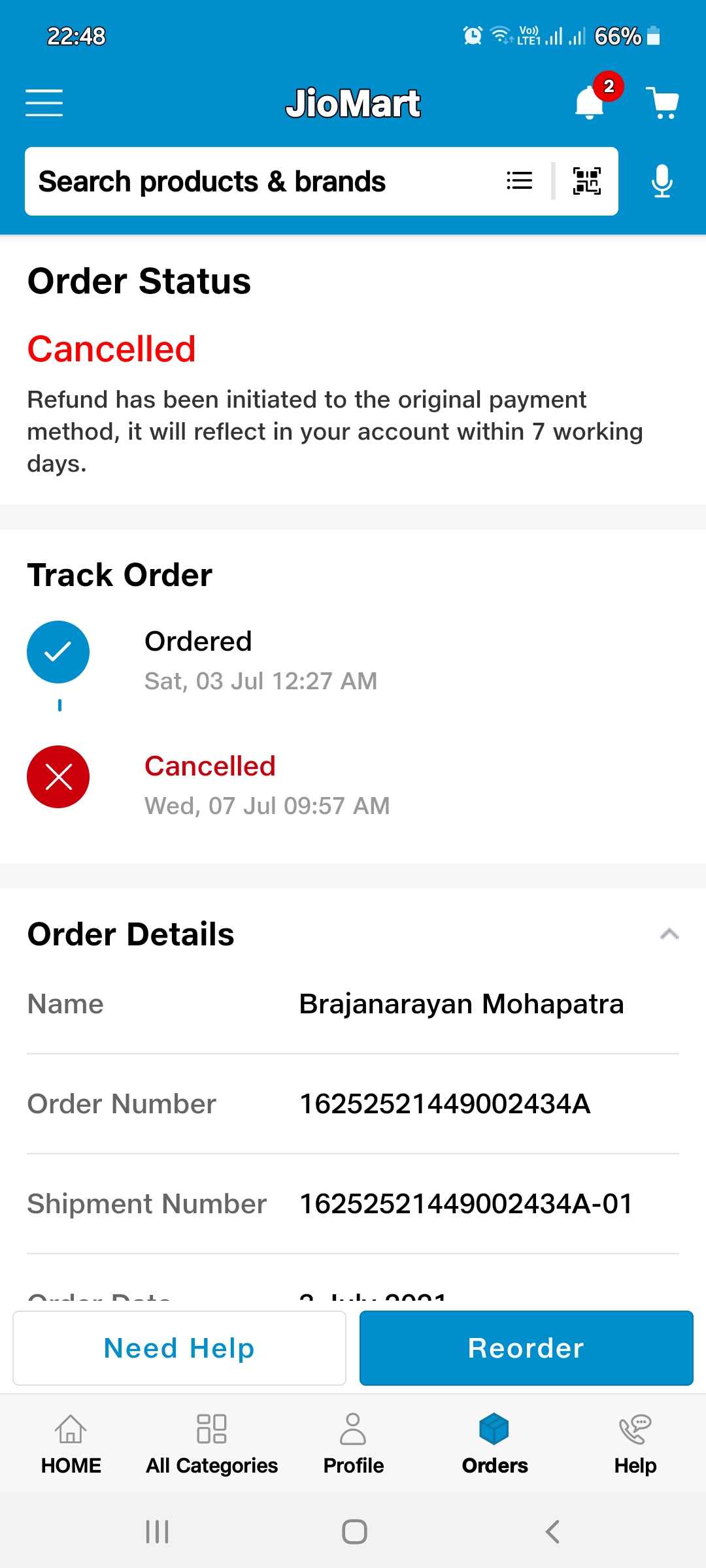Reorder this cancelled order
Image resolution: width=706 pixels, height=1568 pixels.
[526, 1348]
